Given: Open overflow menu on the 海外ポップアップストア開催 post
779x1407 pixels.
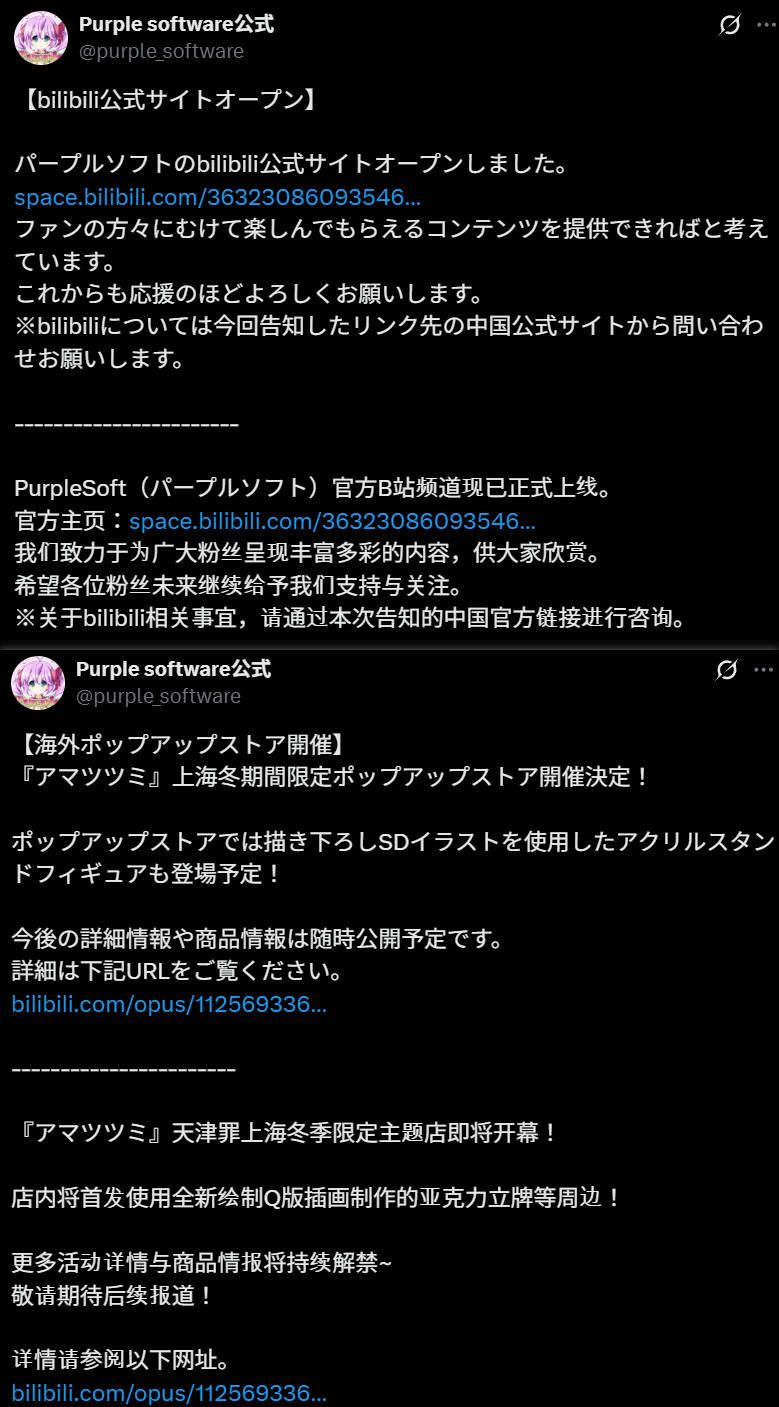Looking at the screenshot, I should tap(763, 671).
